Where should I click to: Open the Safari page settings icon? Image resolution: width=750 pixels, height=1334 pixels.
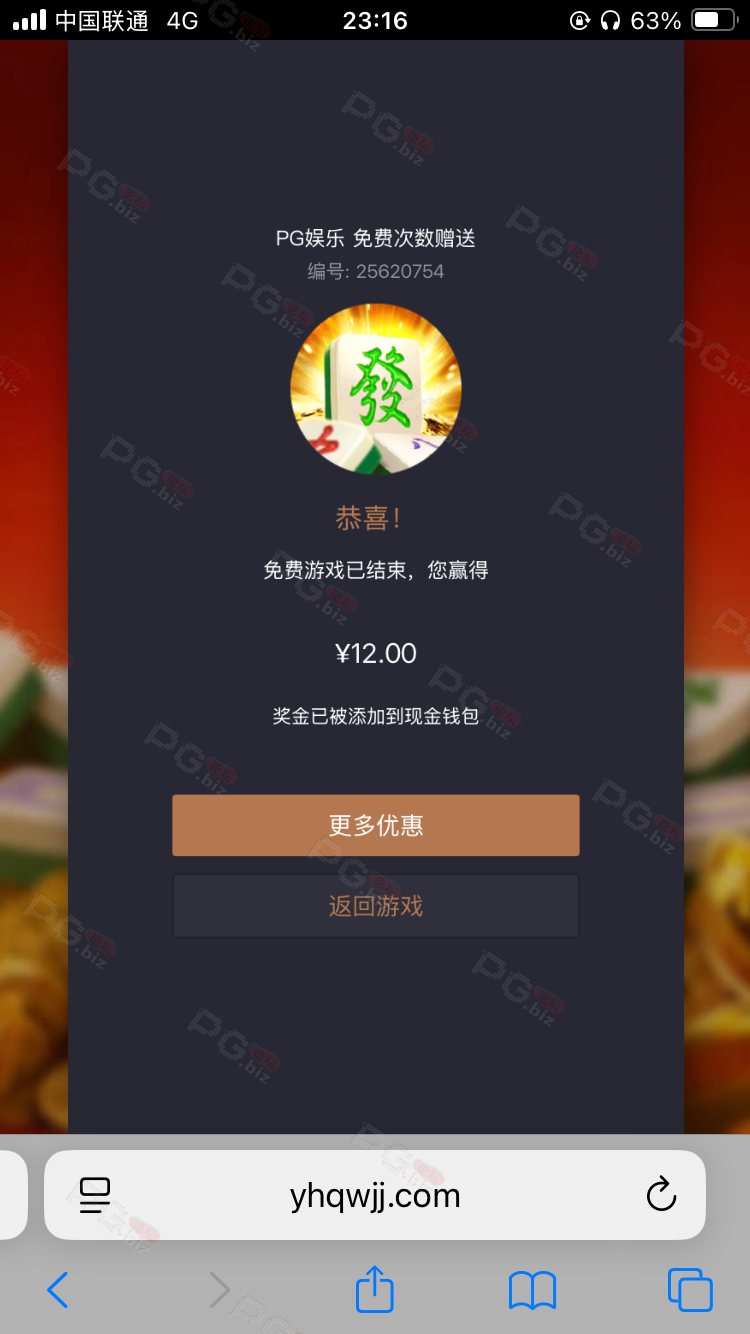point(95,1195)
